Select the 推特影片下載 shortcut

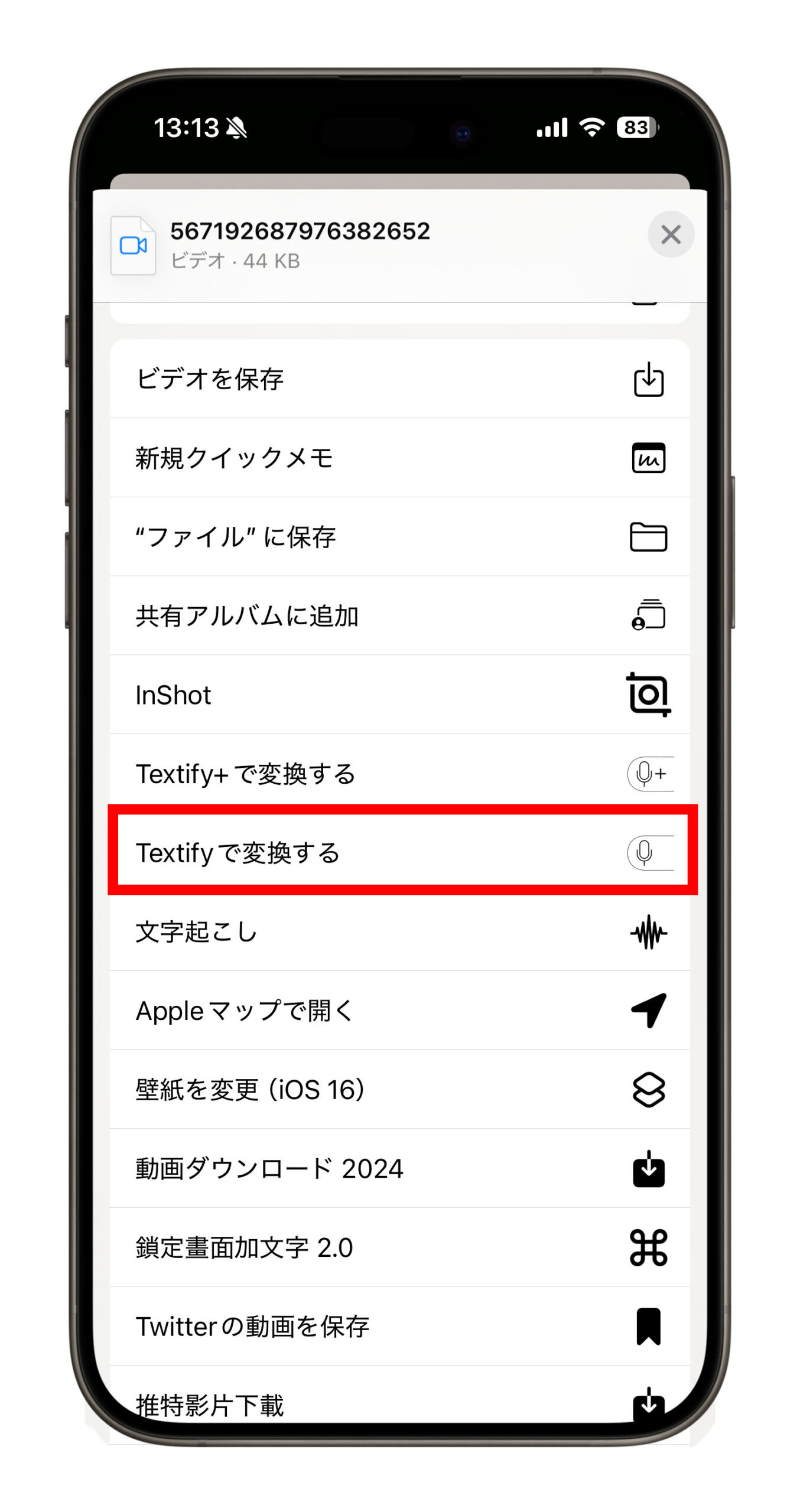pos(399,1403)
